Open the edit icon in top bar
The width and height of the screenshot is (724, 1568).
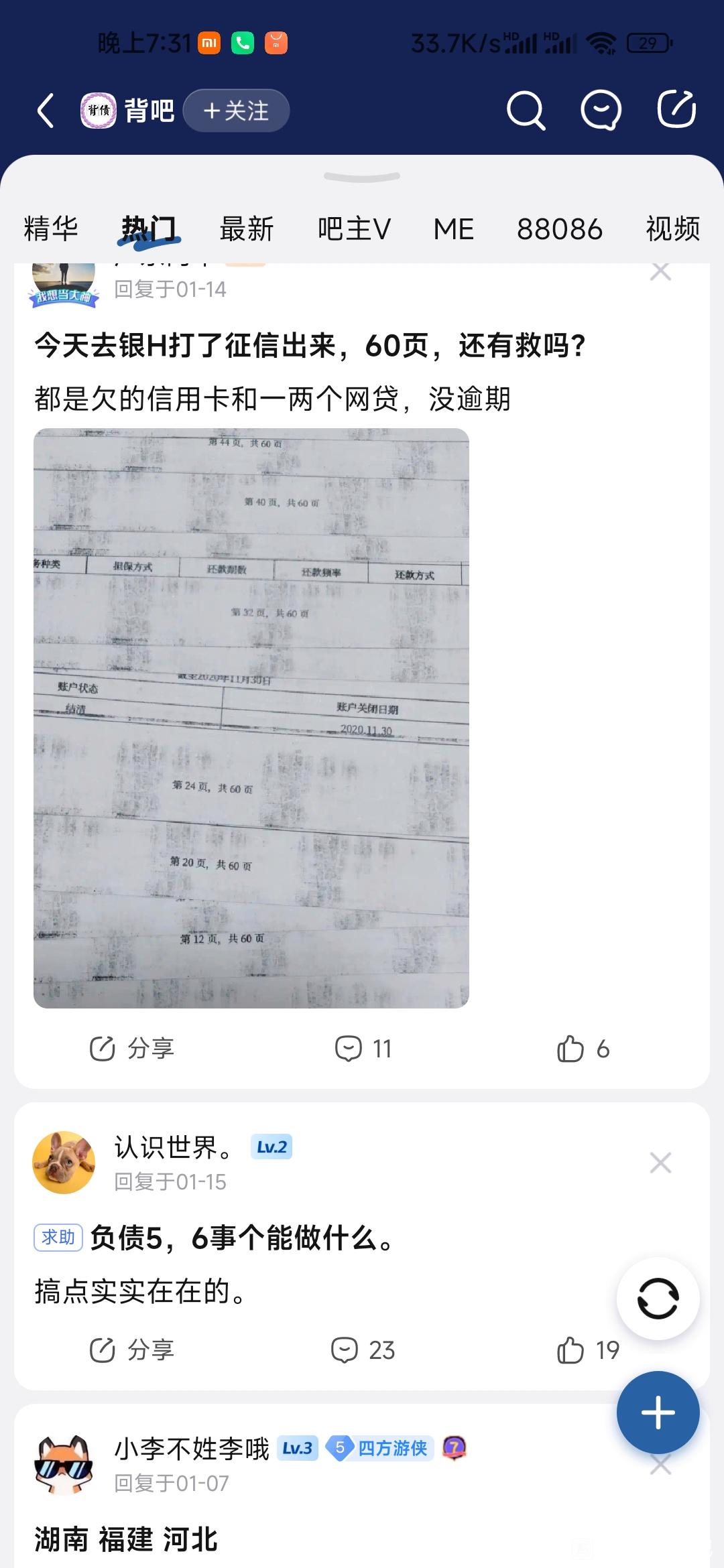(676, 111)
